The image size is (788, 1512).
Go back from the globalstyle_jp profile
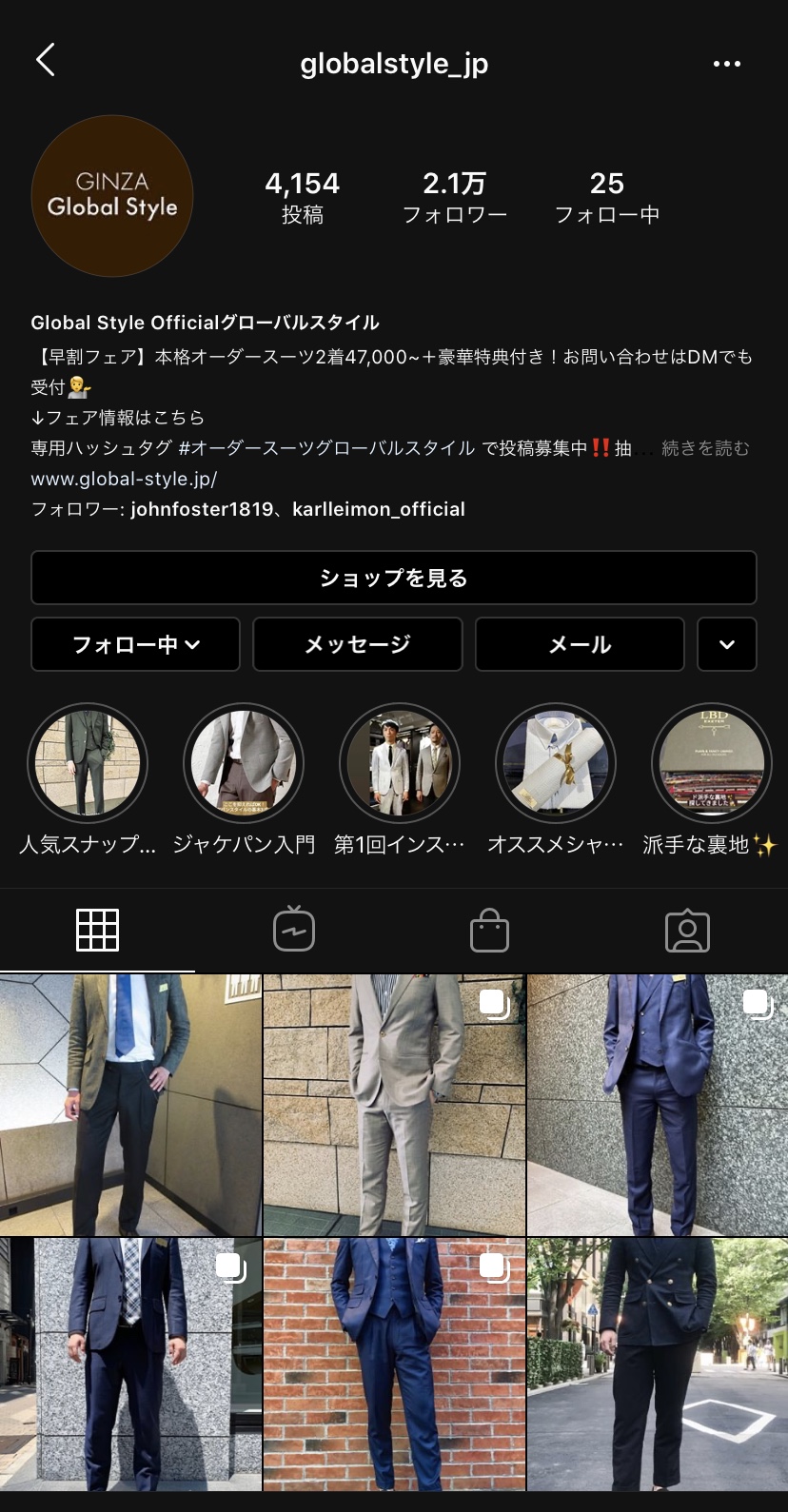coord(46,61)
